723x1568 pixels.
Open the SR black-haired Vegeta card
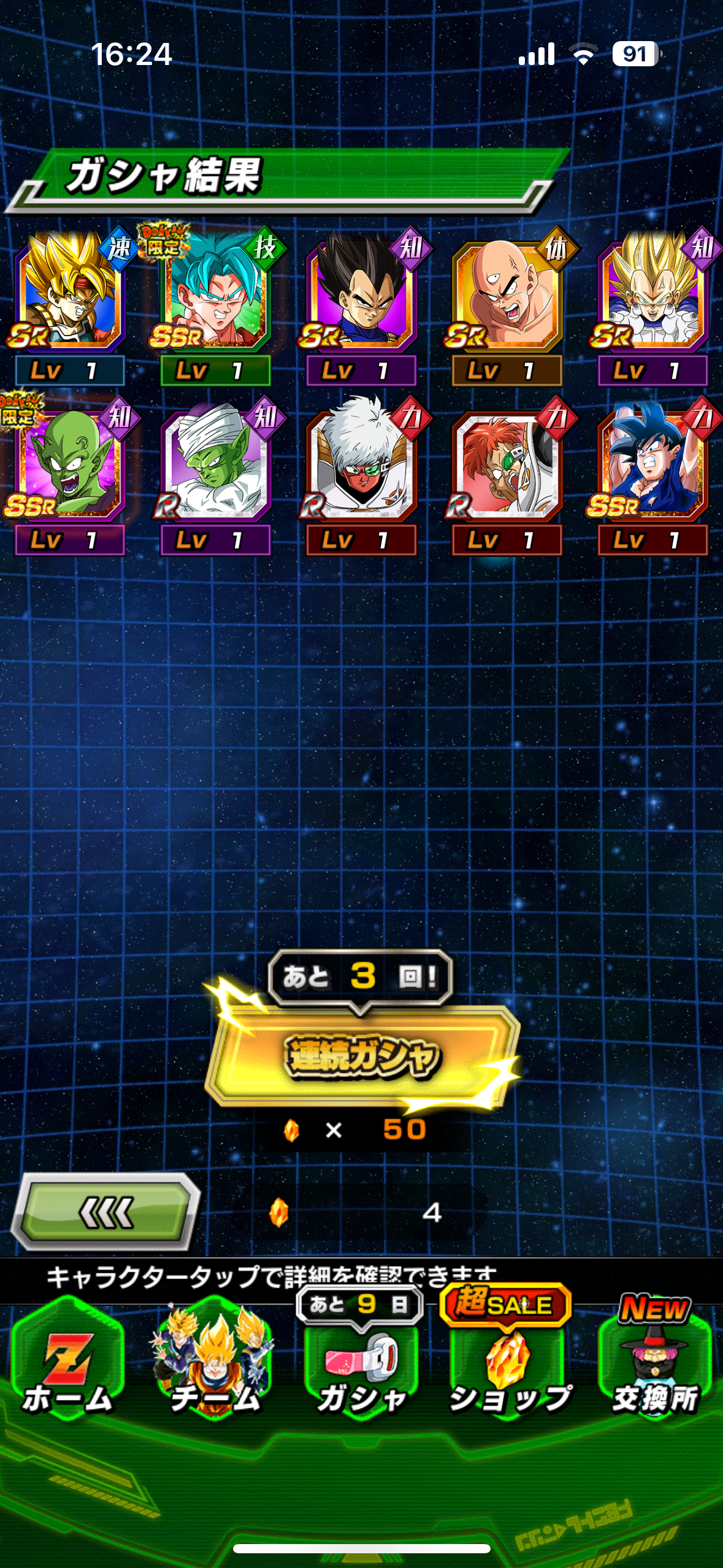361,307
